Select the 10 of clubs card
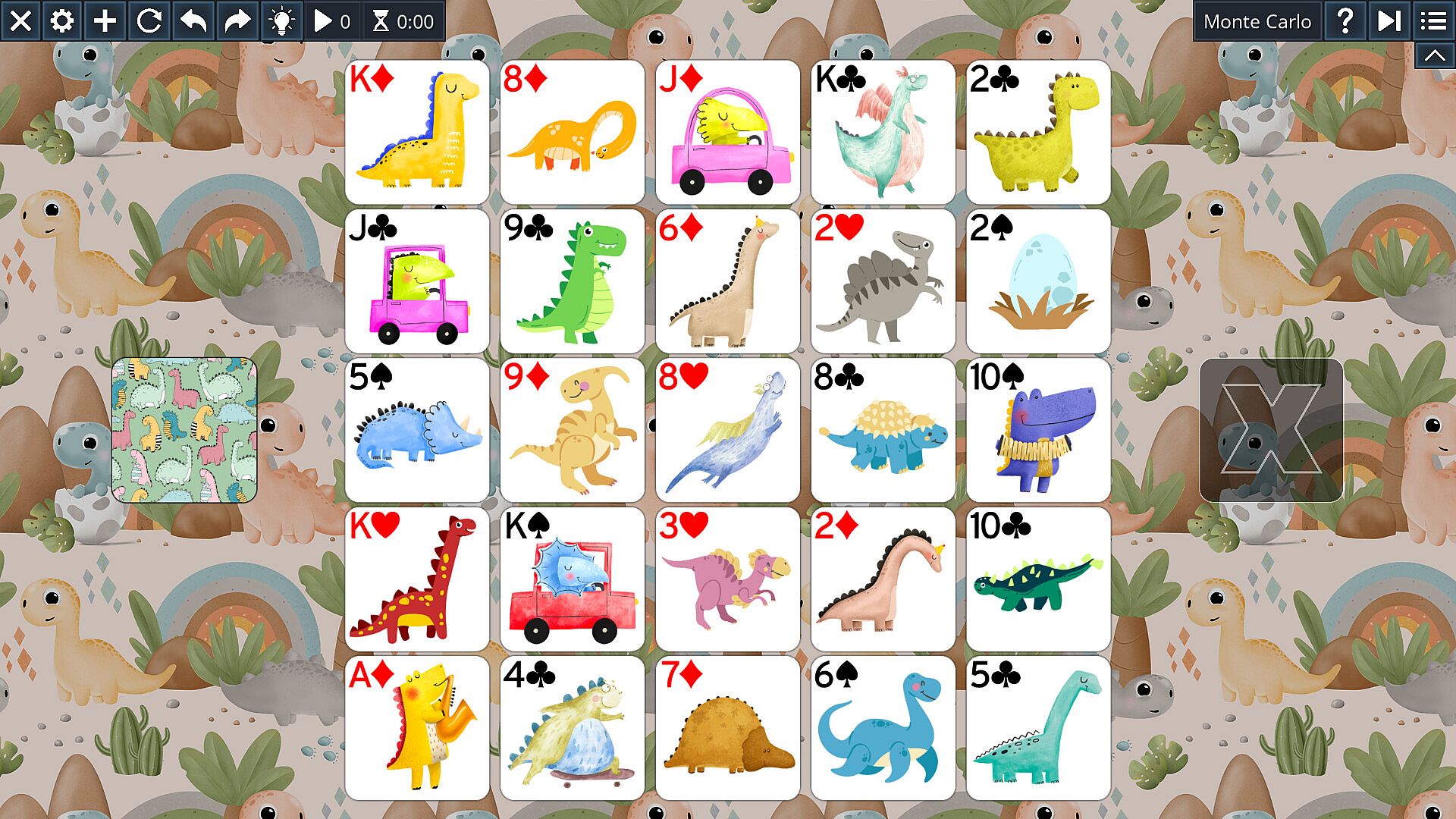Screen dimensions: 1456x819 1038,579
